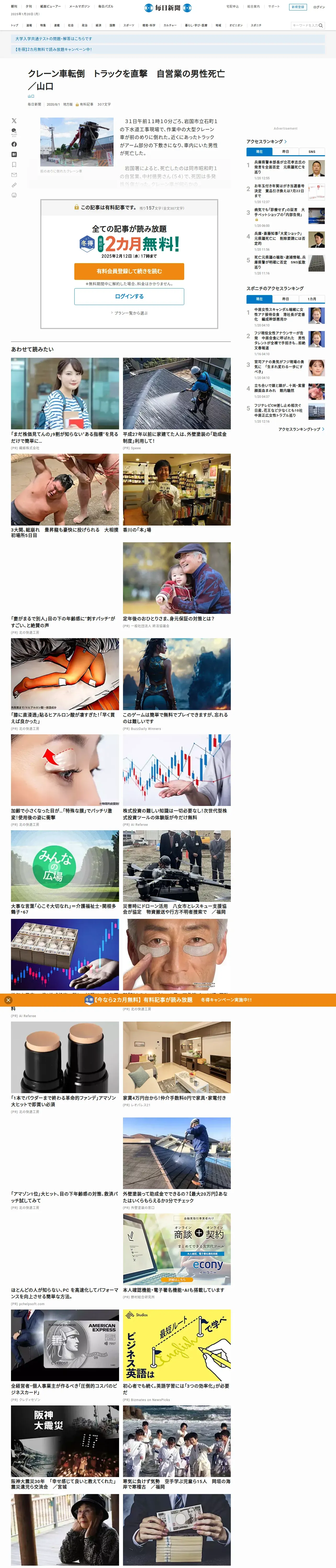
Task: Select the 1カ月 tab in スポニチ ranking
Action: pos(312,299)
